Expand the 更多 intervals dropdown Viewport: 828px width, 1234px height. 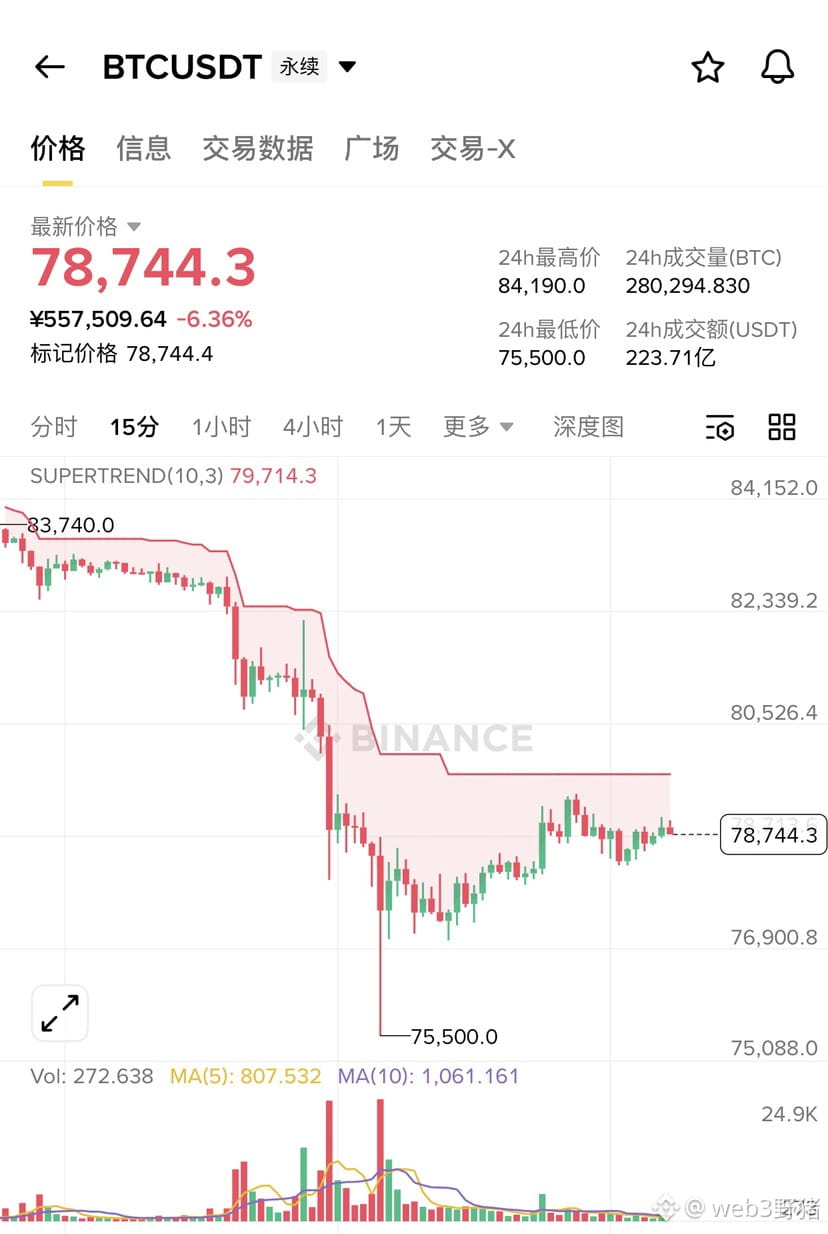(x=479, y=427)
